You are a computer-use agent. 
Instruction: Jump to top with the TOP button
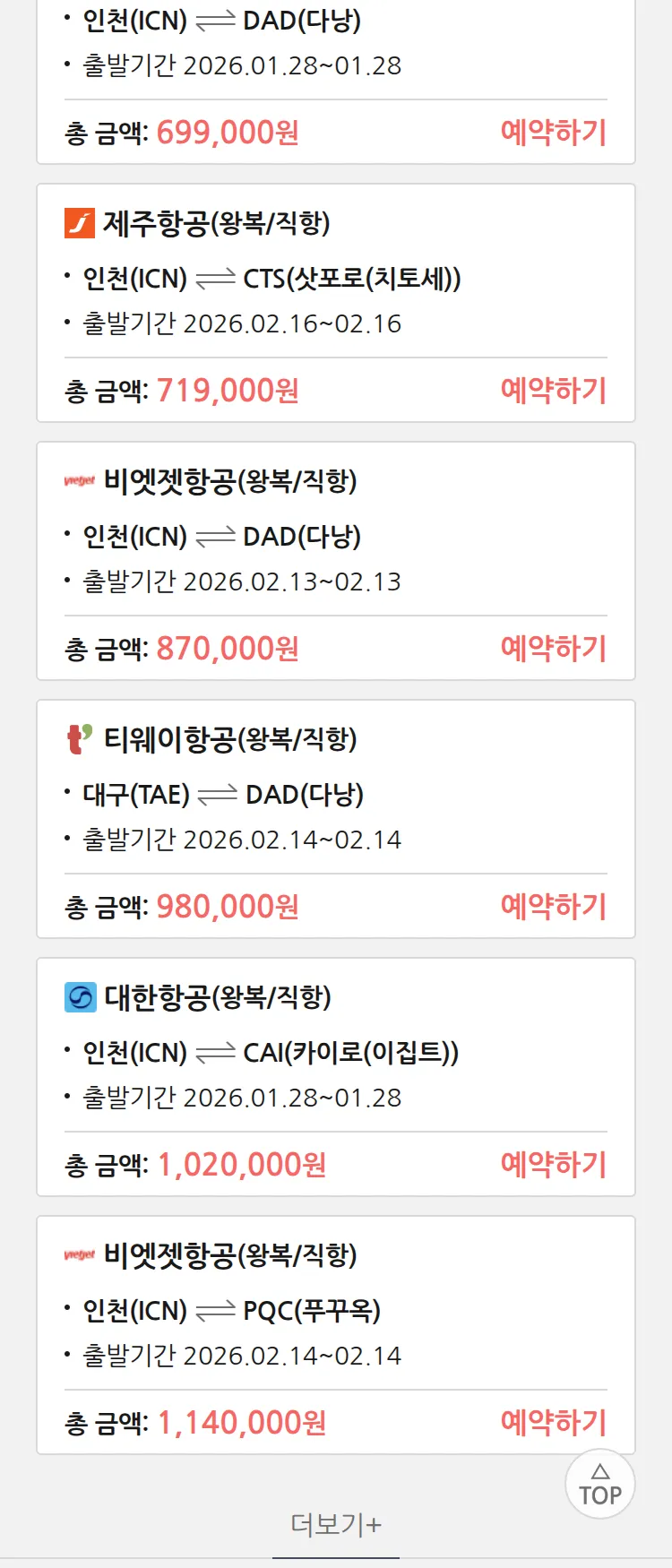600,1485
